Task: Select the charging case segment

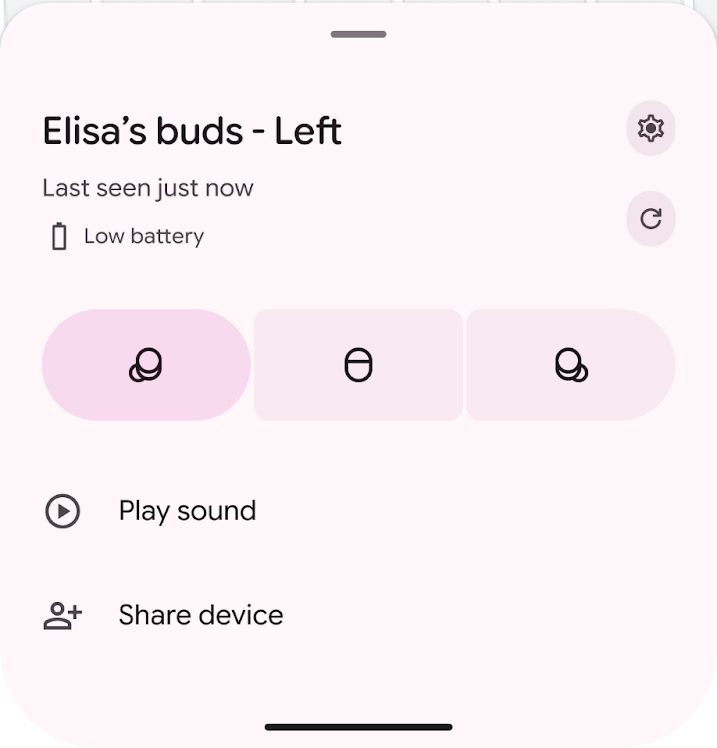Action: tap(358, 365)
